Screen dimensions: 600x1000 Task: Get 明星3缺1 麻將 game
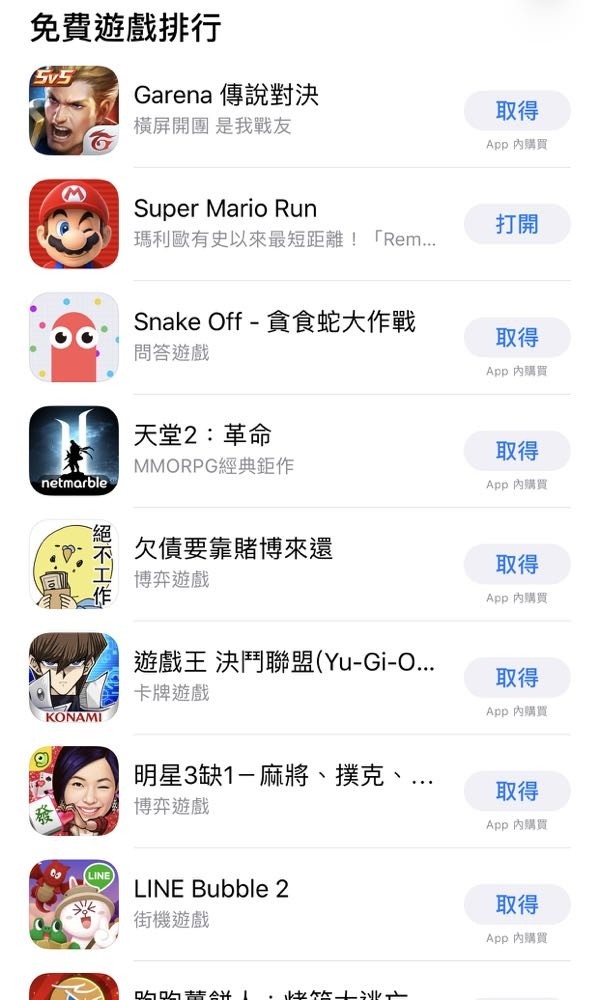[x=517, y=791]
